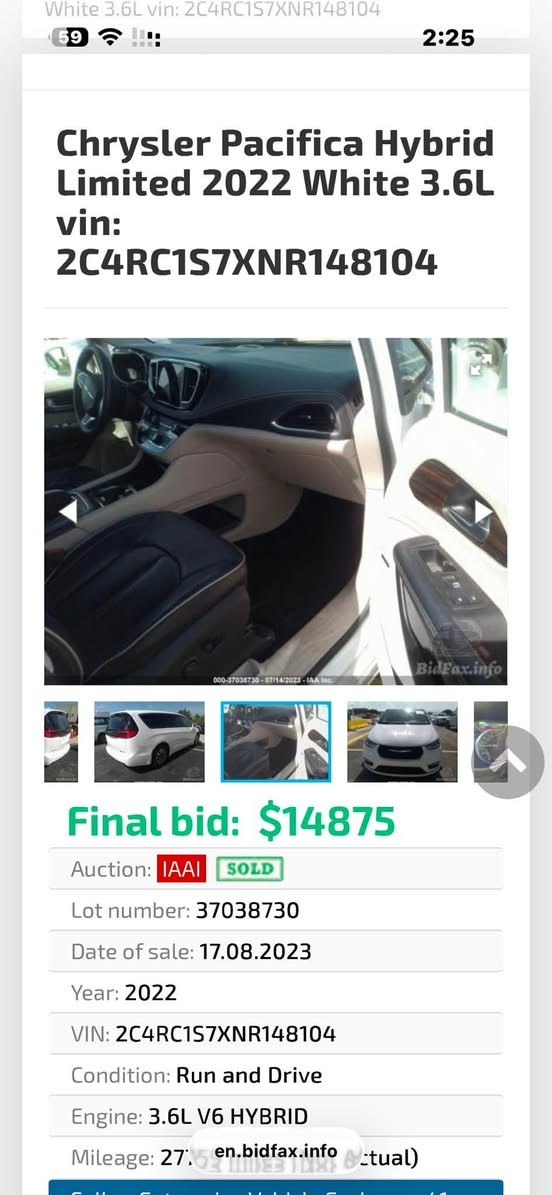Open the front view van thumbnail
This screenshot has width=552, height=1195.
403,742
